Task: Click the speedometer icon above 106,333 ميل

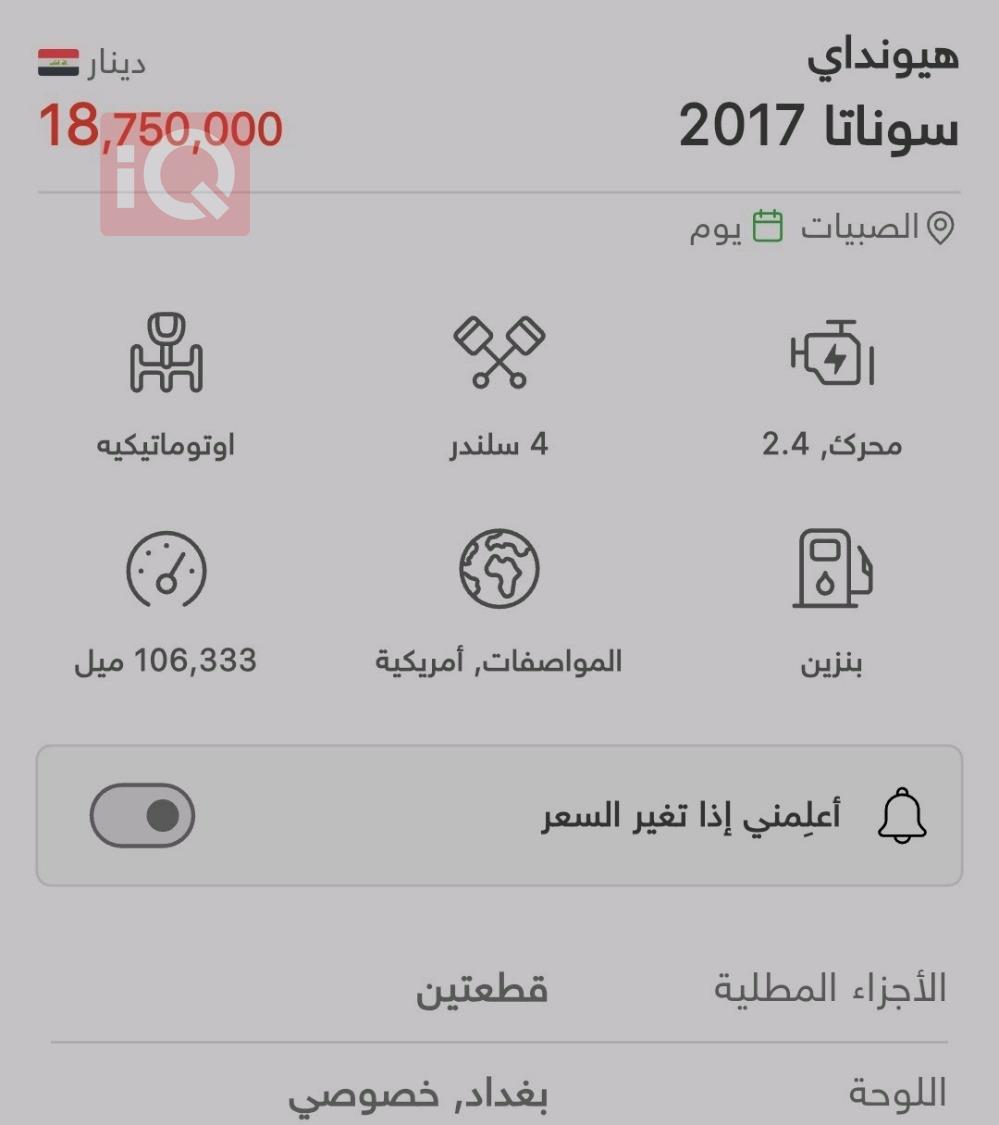Action: (x=167, y=567)
